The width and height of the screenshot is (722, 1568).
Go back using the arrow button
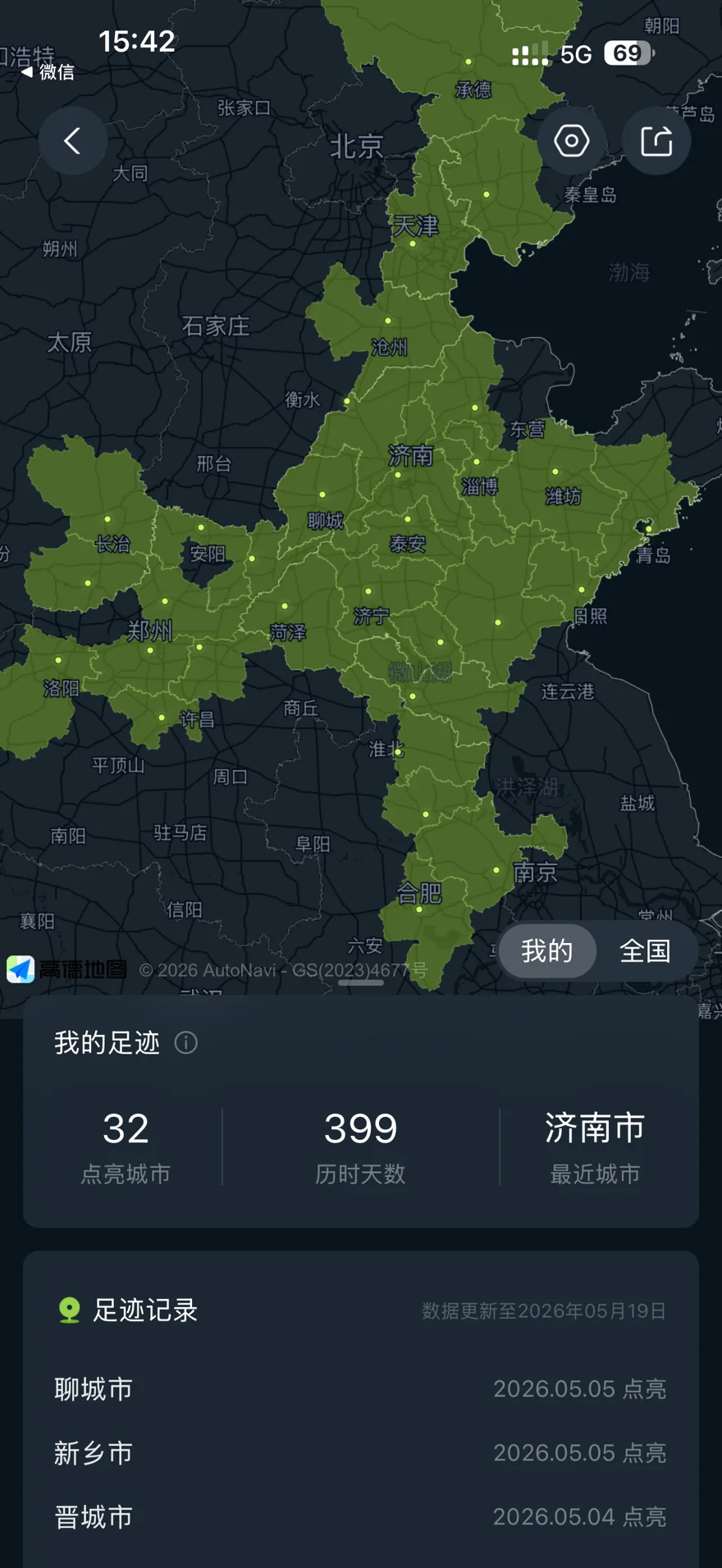(73, 141)
